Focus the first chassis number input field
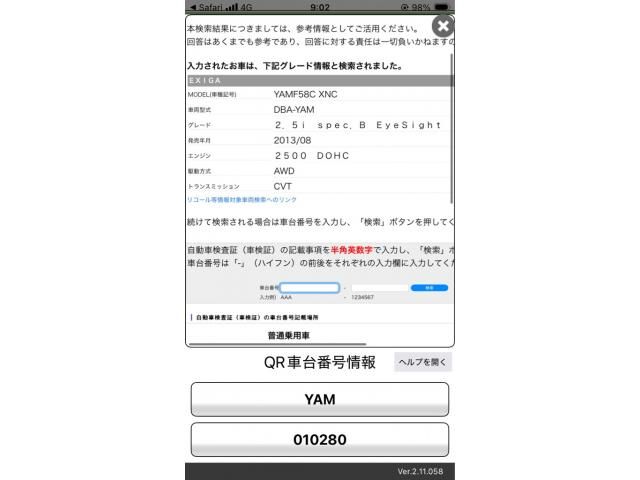This screenshot has height=480, width=640. pyautogui.click(x=309, y=287)
